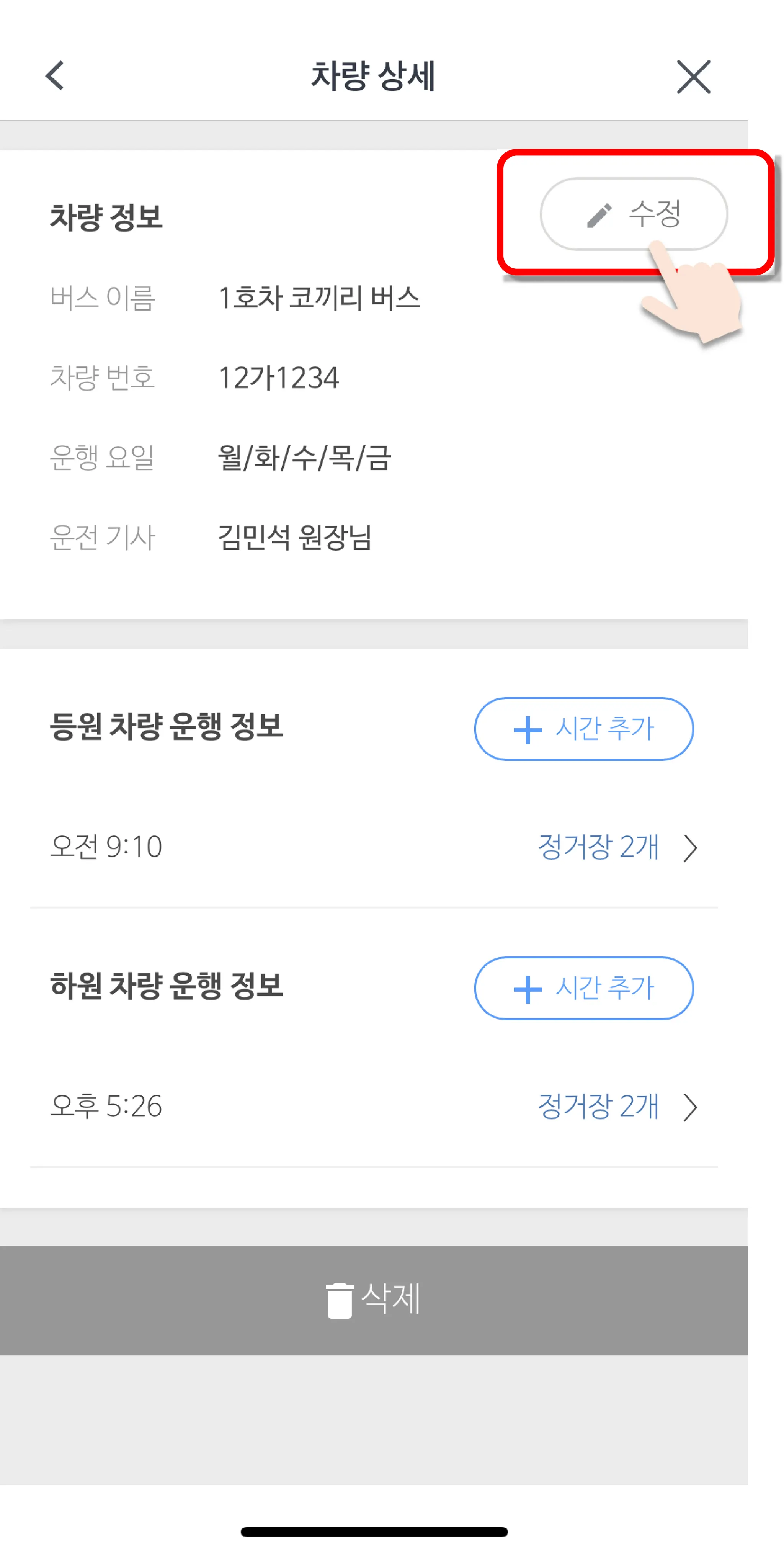
Task: Close the 차량 상세 screen
Action: point(693,77)
